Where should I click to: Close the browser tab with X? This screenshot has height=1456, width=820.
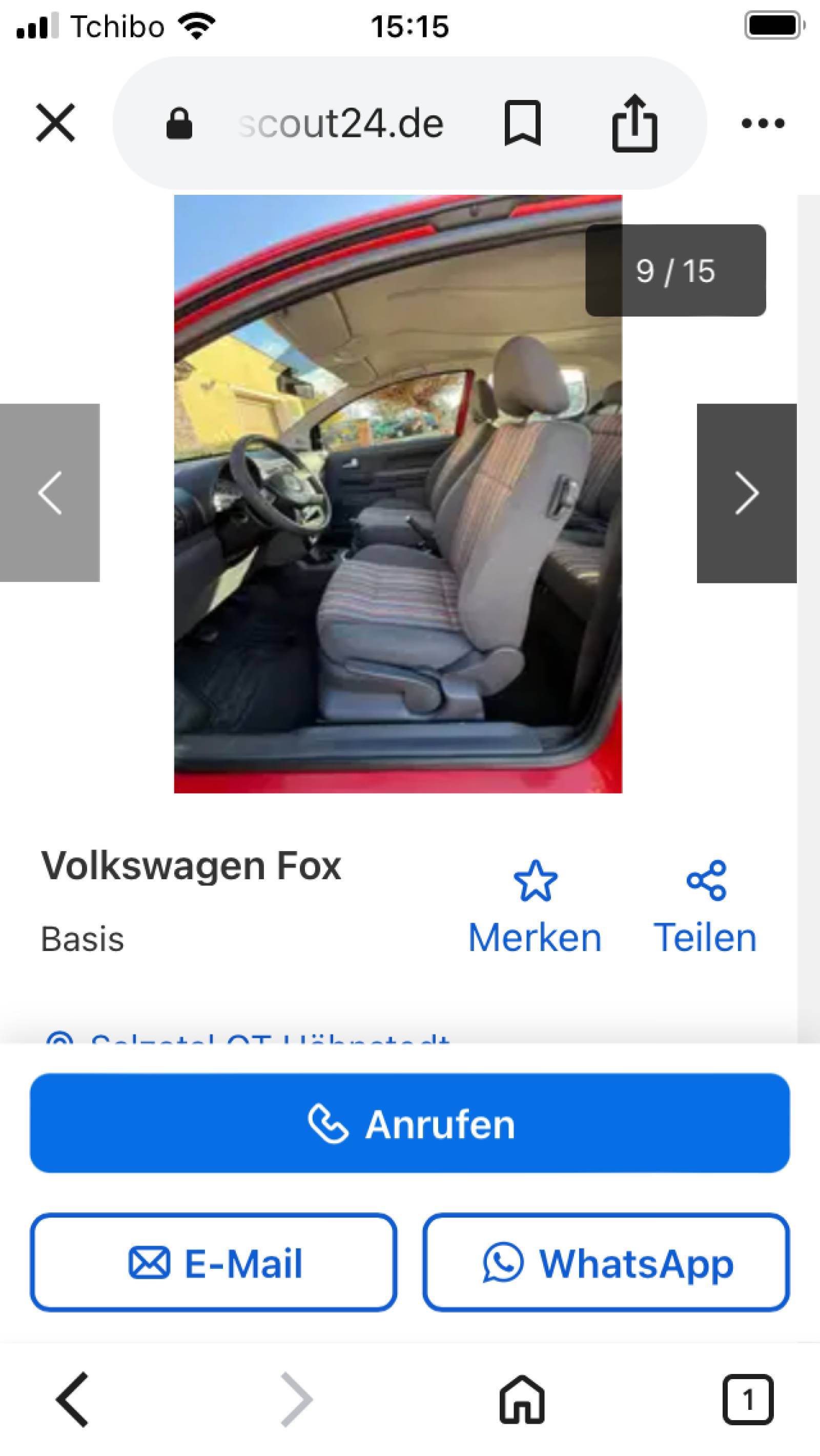[55, 123]
